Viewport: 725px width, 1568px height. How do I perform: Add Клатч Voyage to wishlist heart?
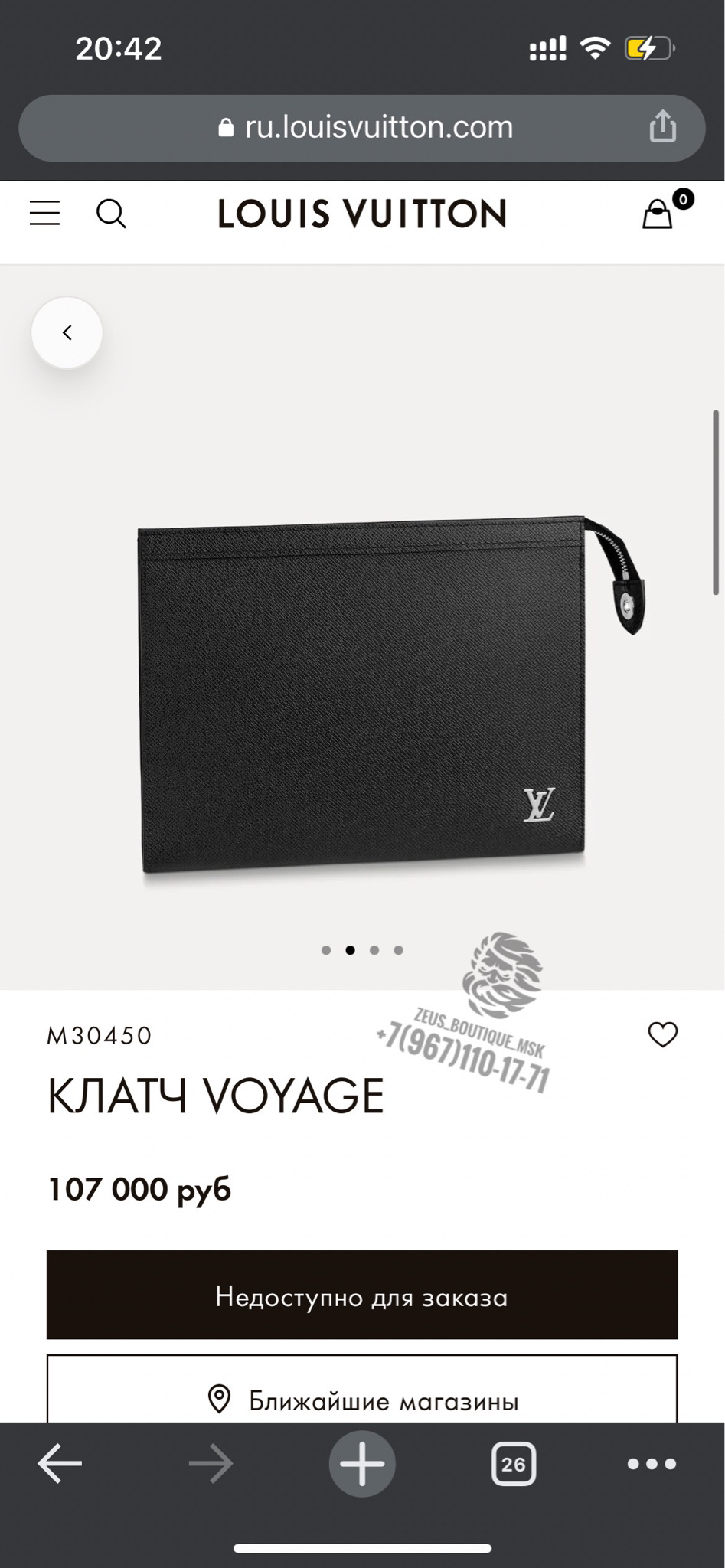[x=663, y=1034]
